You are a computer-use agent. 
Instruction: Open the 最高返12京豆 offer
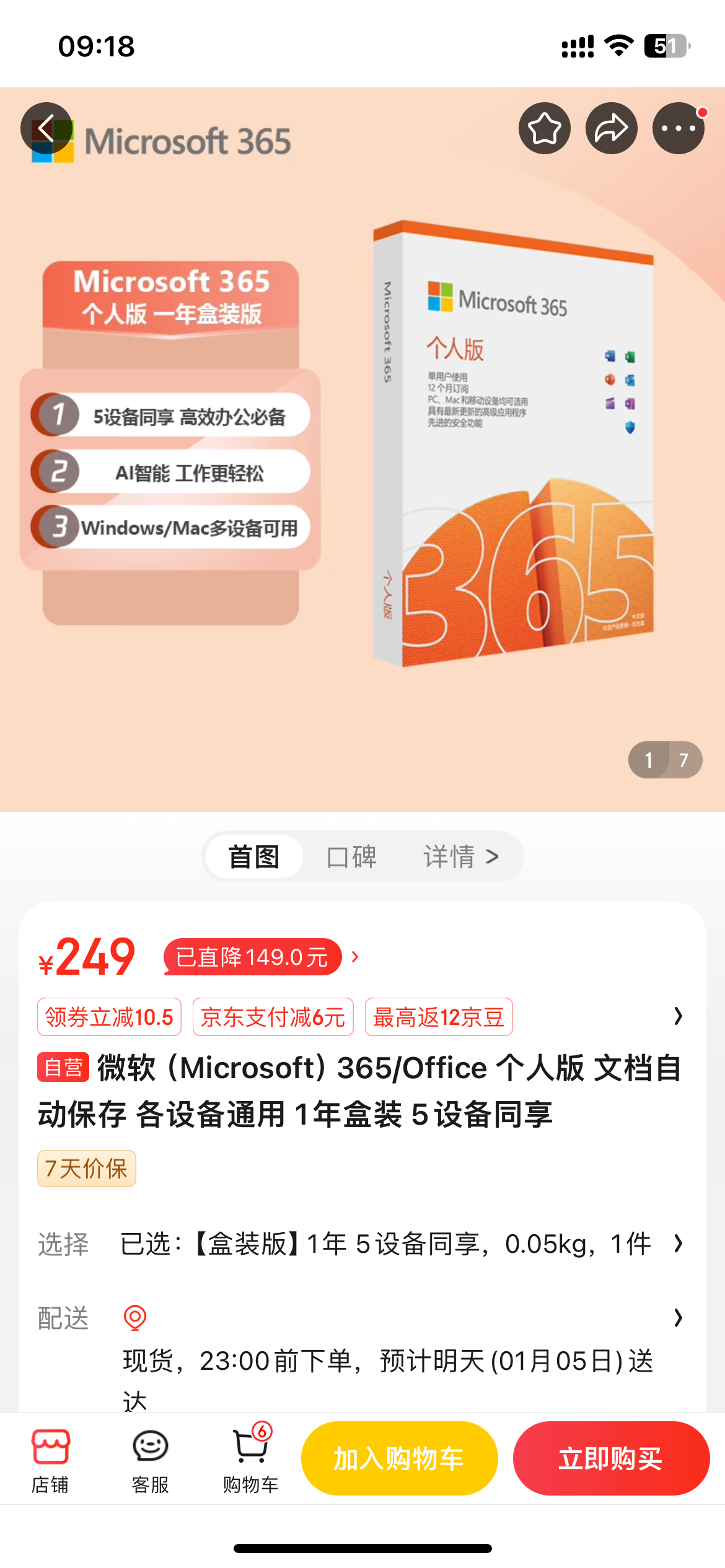pos(439,1017)
